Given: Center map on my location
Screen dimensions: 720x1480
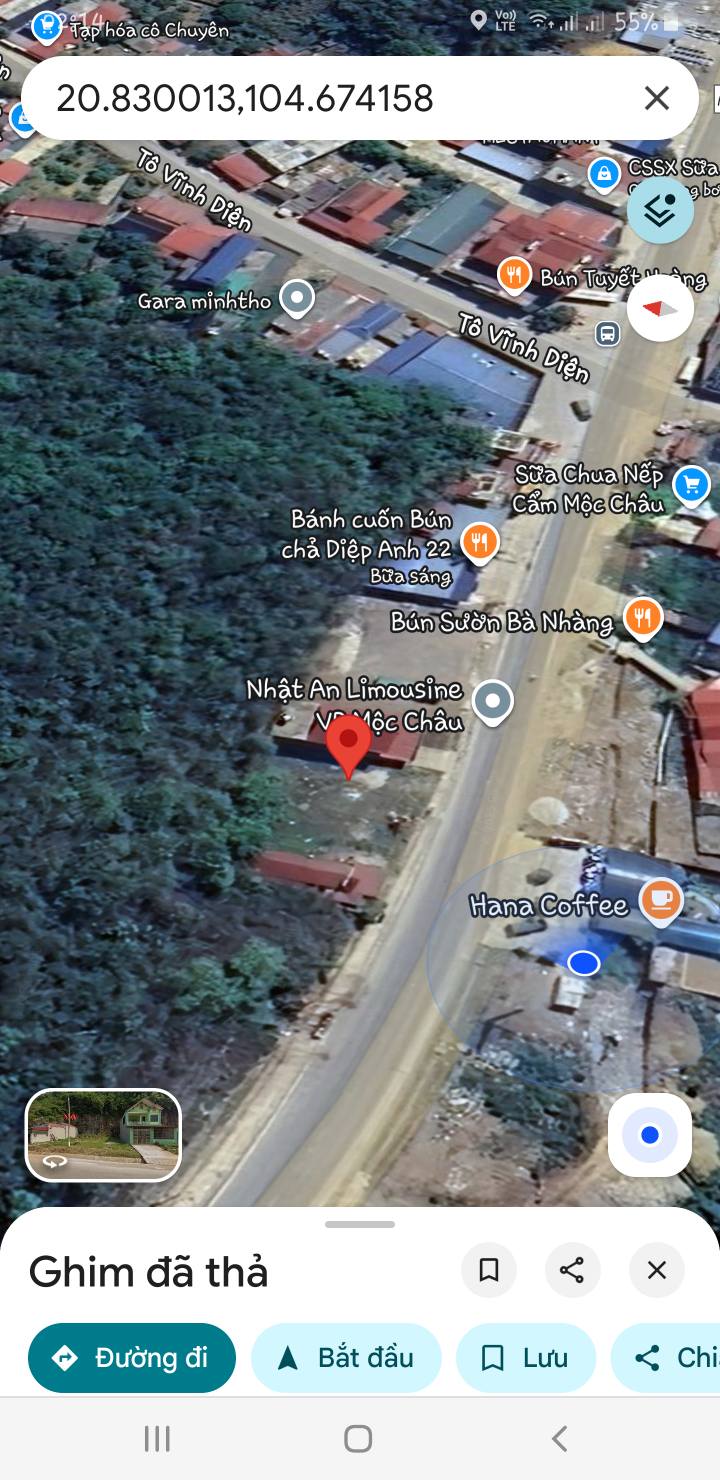Looking at the screenshot, I should (650, 1135).
